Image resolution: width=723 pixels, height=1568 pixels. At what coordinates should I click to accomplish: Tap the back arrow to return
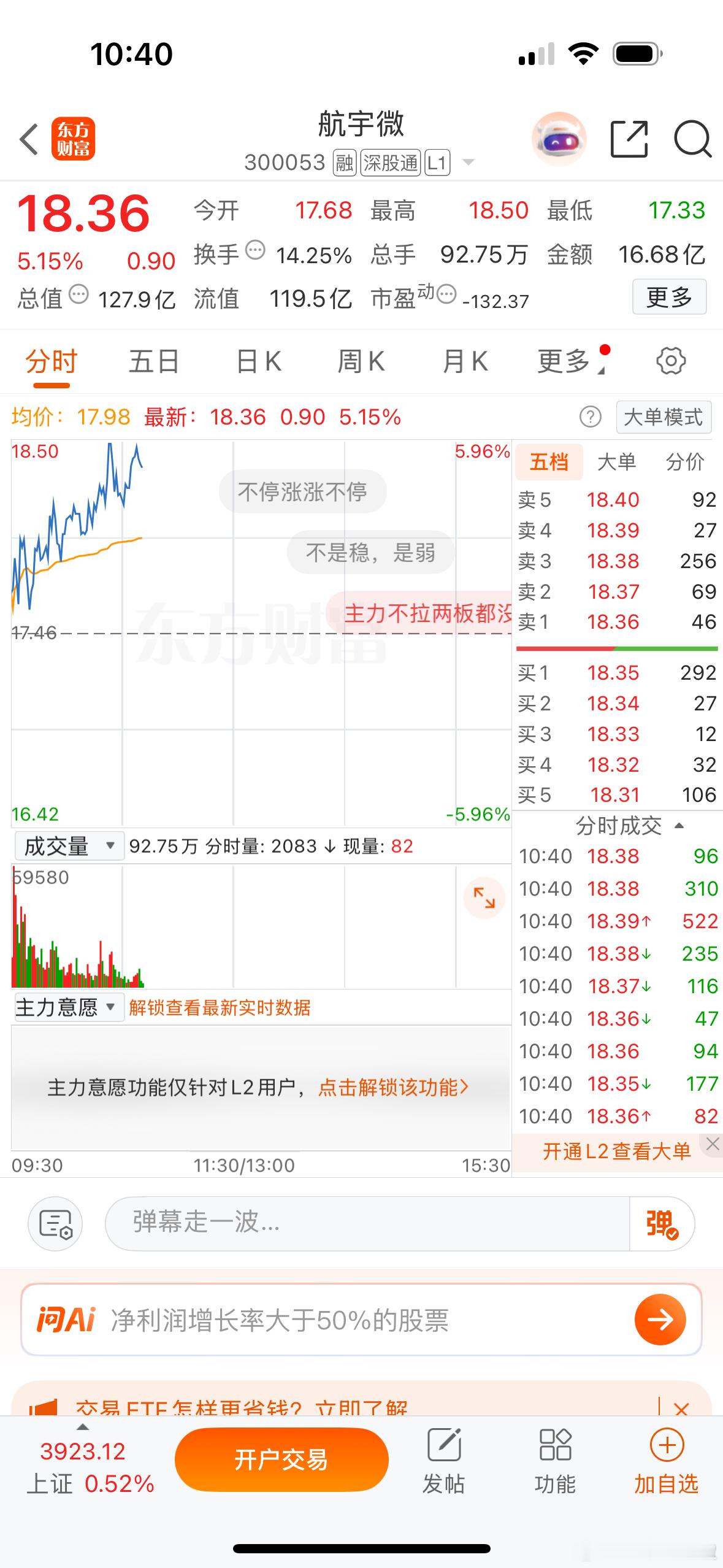click(27, 140)
